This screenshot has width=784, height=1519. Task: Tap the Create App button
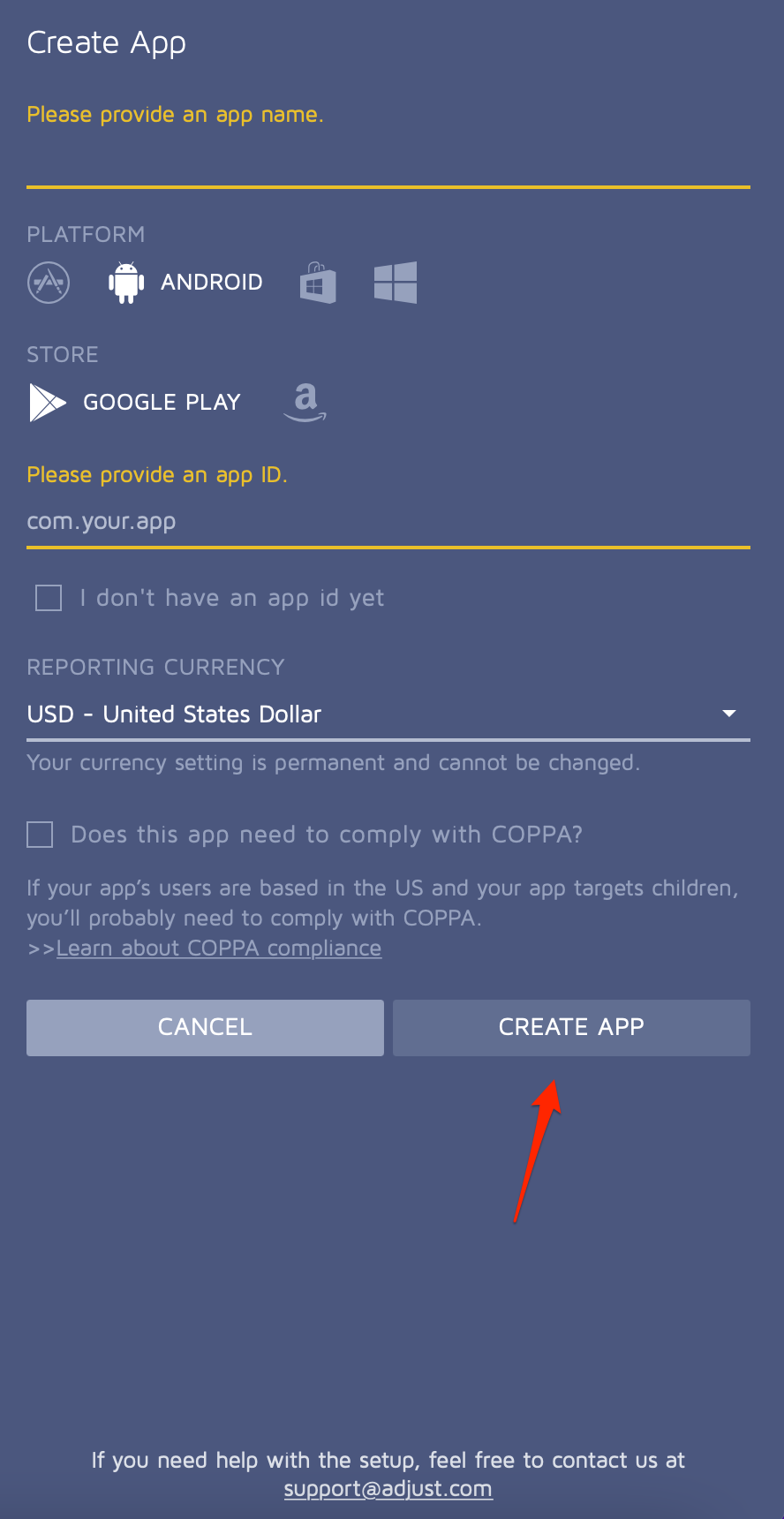571,1027
